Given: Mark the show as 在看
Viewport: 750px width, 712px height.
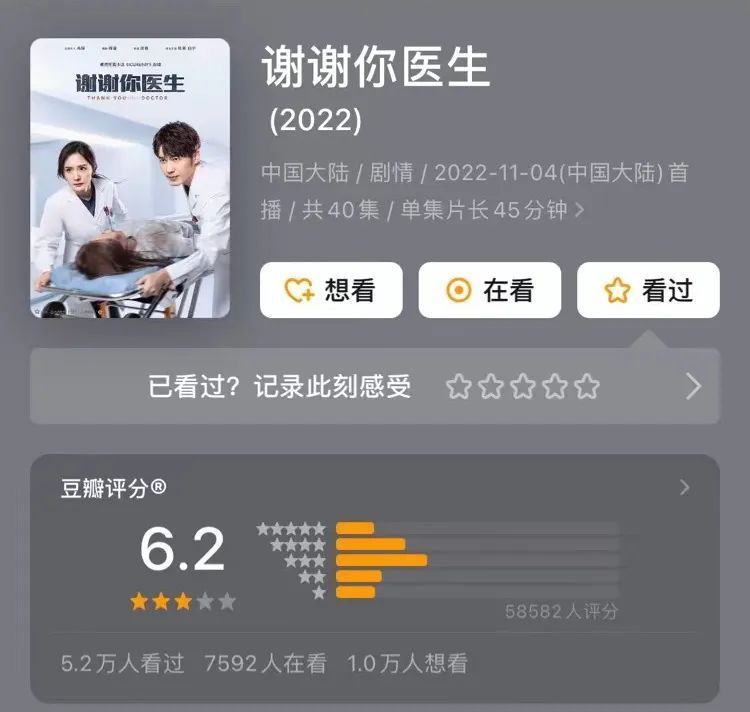Looking at the screenshot, I should [489, 290].
